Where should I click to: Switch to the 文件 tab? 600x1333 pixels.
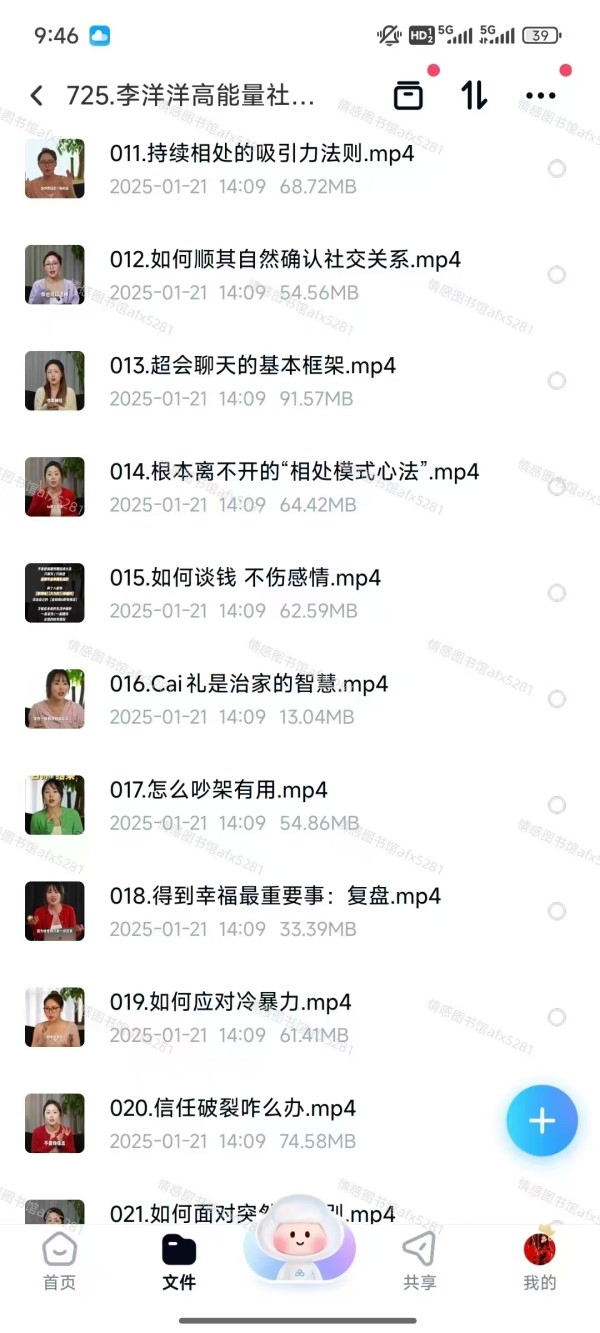[179, 1262]
